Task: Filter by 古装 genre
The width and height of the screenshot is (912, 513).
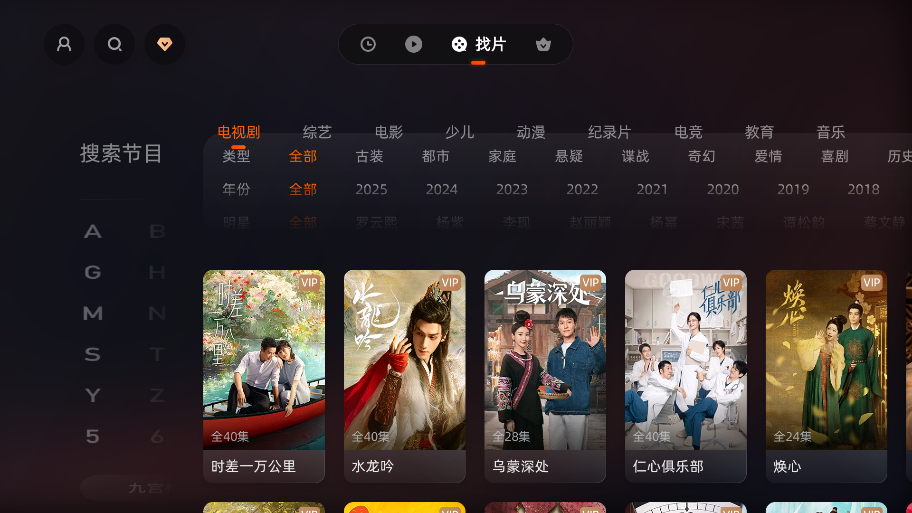Action: [370, 156]
